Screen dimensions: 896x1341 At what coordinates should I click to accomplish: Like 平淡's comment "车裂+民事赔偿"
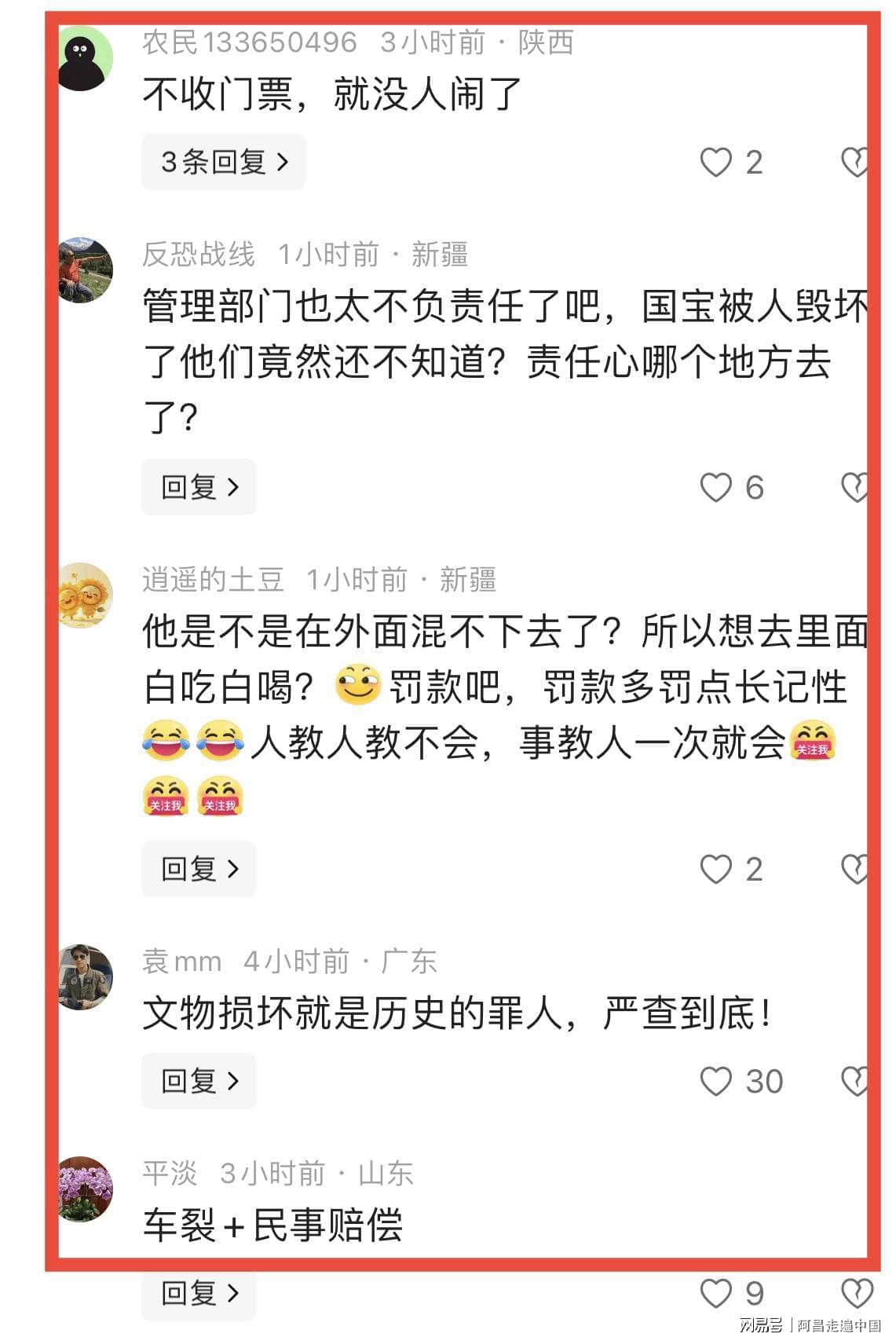click(715, 1294)
